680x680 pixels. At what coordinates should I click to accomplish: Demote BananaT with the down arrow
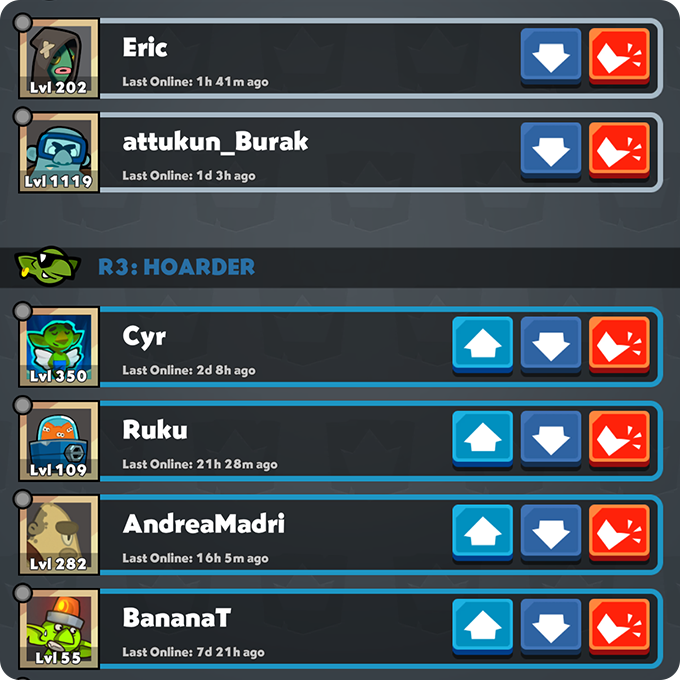550,627
